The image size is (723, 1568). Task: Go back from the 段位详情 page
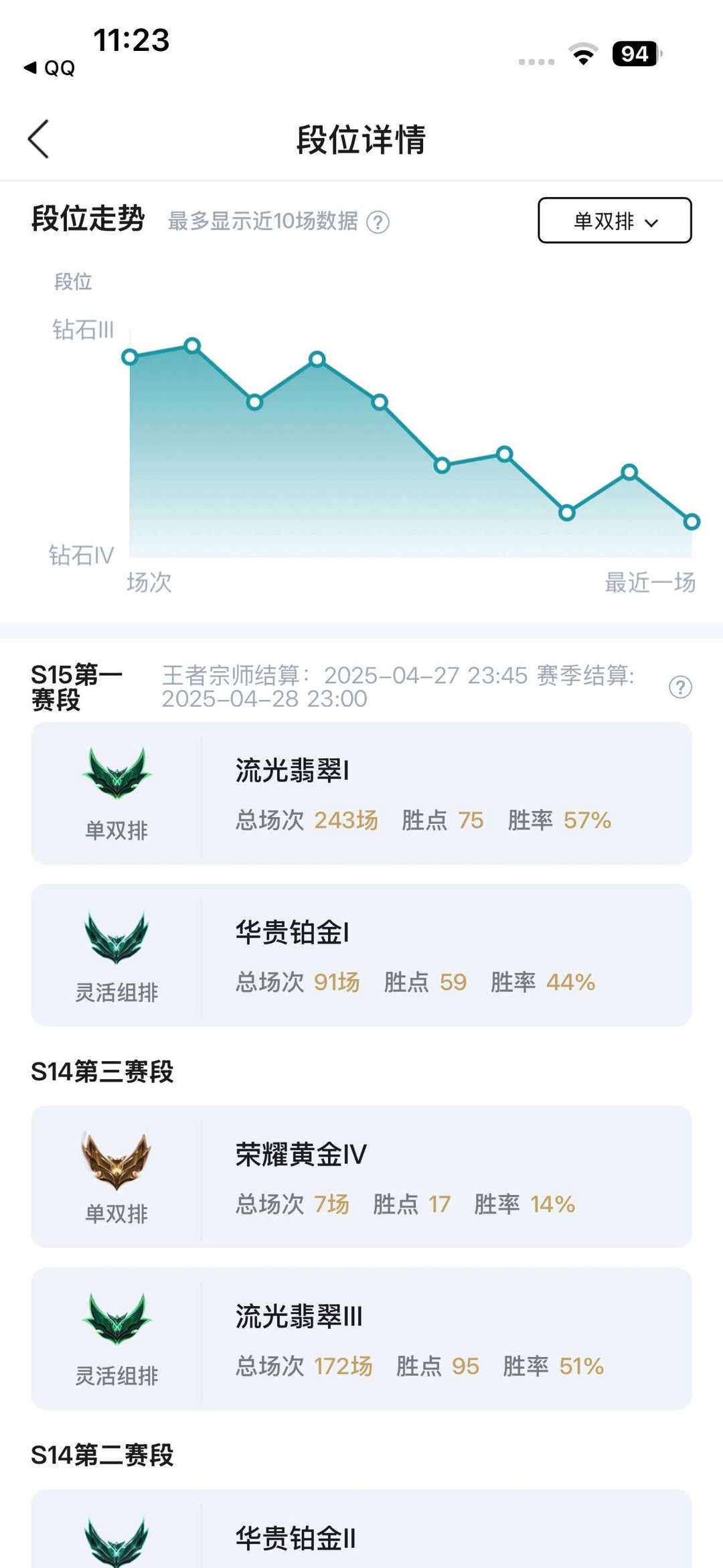38,139
